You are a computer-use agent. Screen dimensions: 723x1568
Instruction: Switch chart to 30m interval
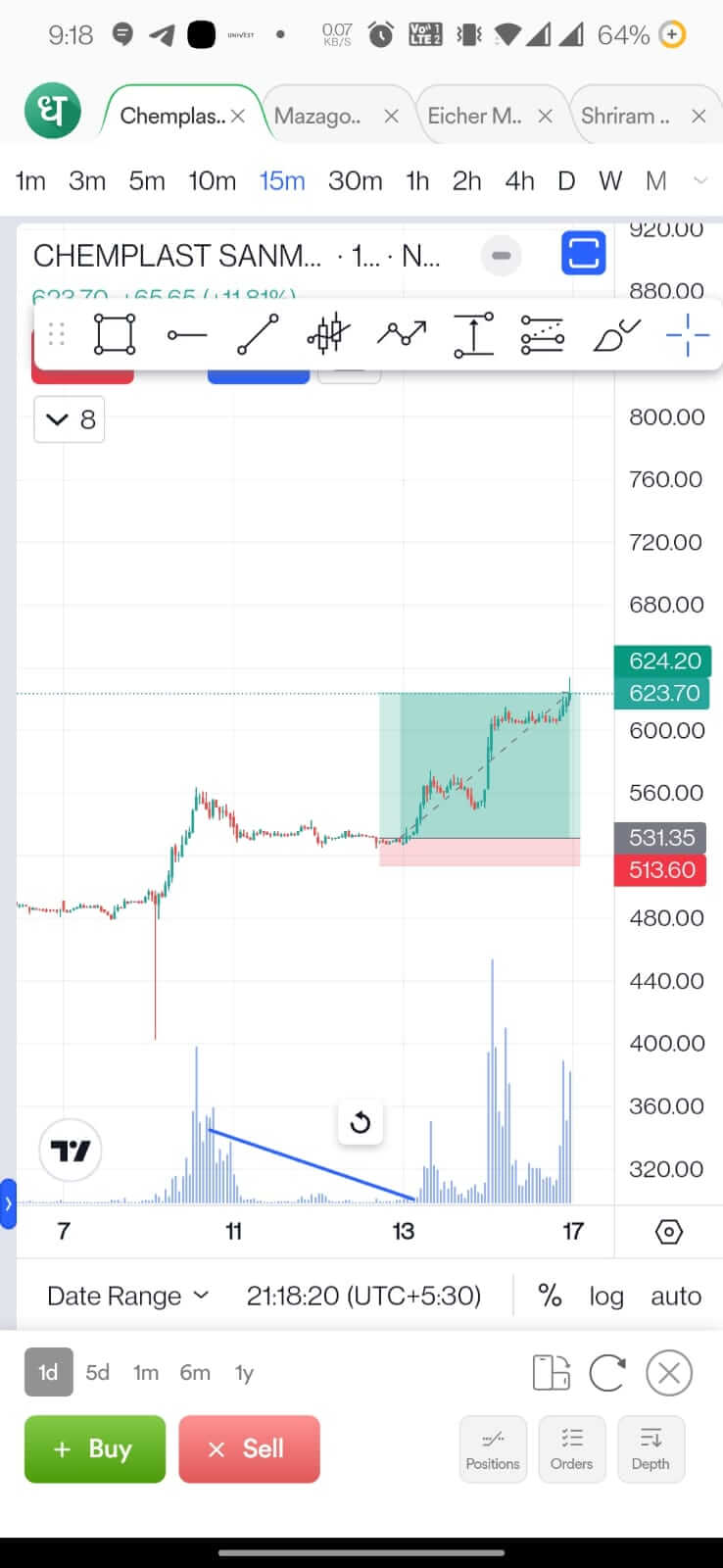coord(355,180)
